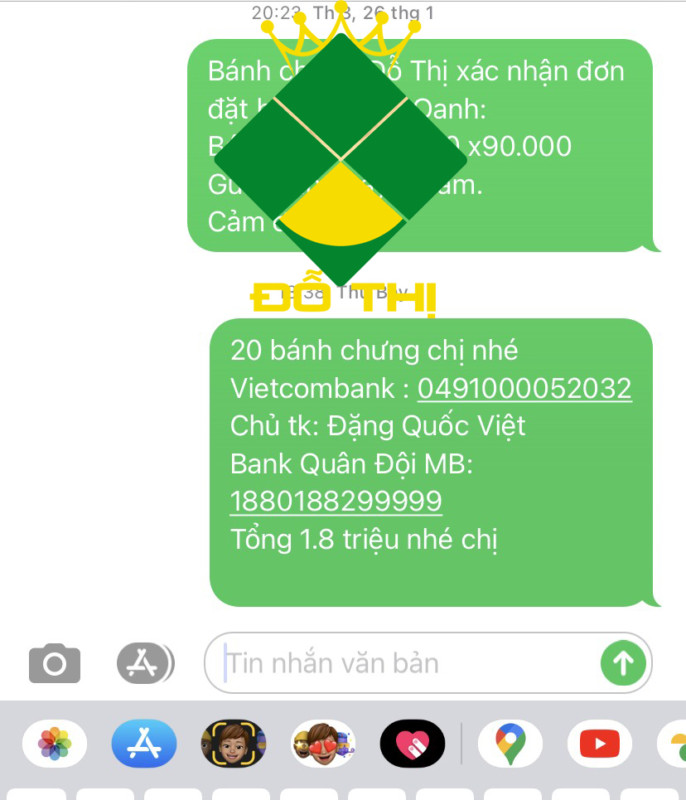Open the camera to take a photo
Screen dimensions: 686x800
click(54, 662)
